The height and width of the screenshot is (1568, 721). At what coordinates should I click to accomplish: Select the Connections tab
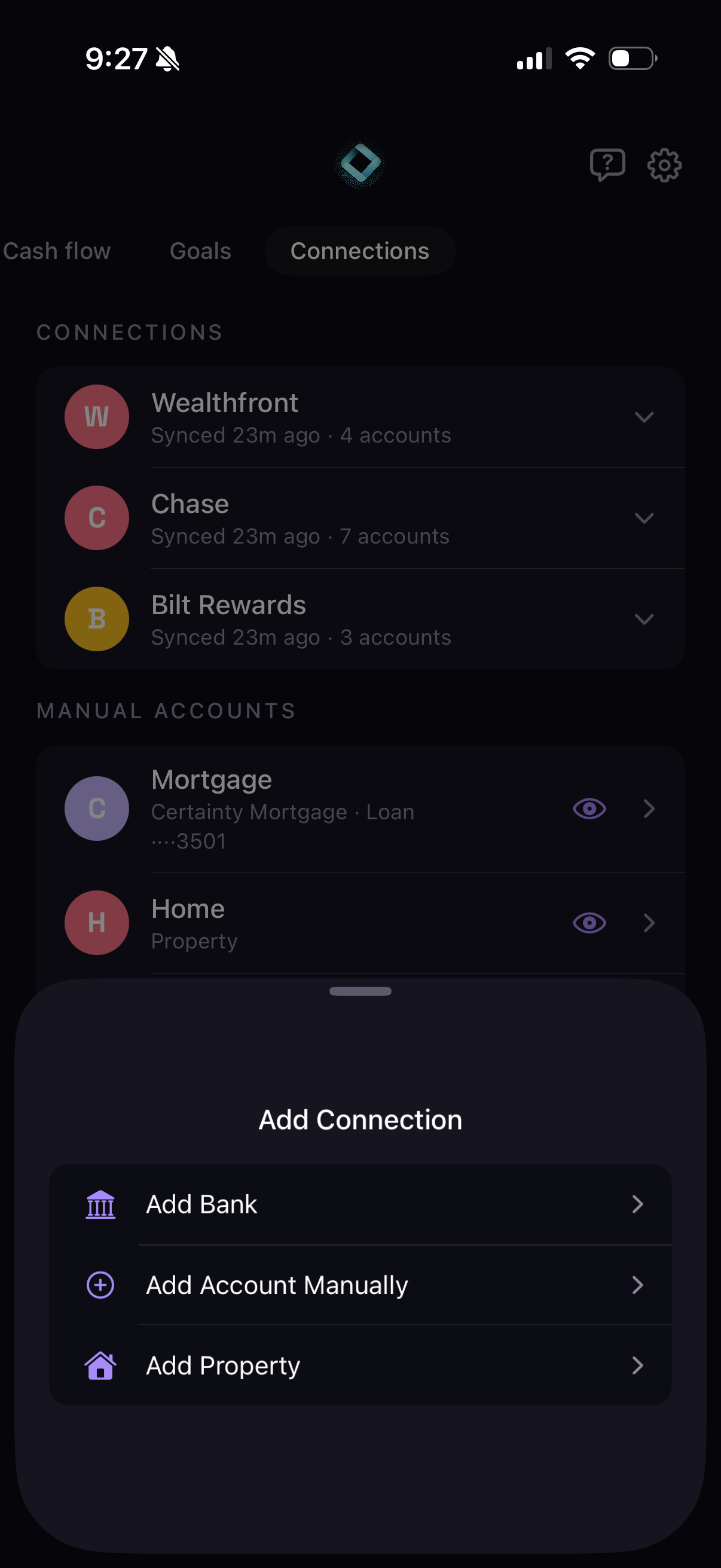359,251
